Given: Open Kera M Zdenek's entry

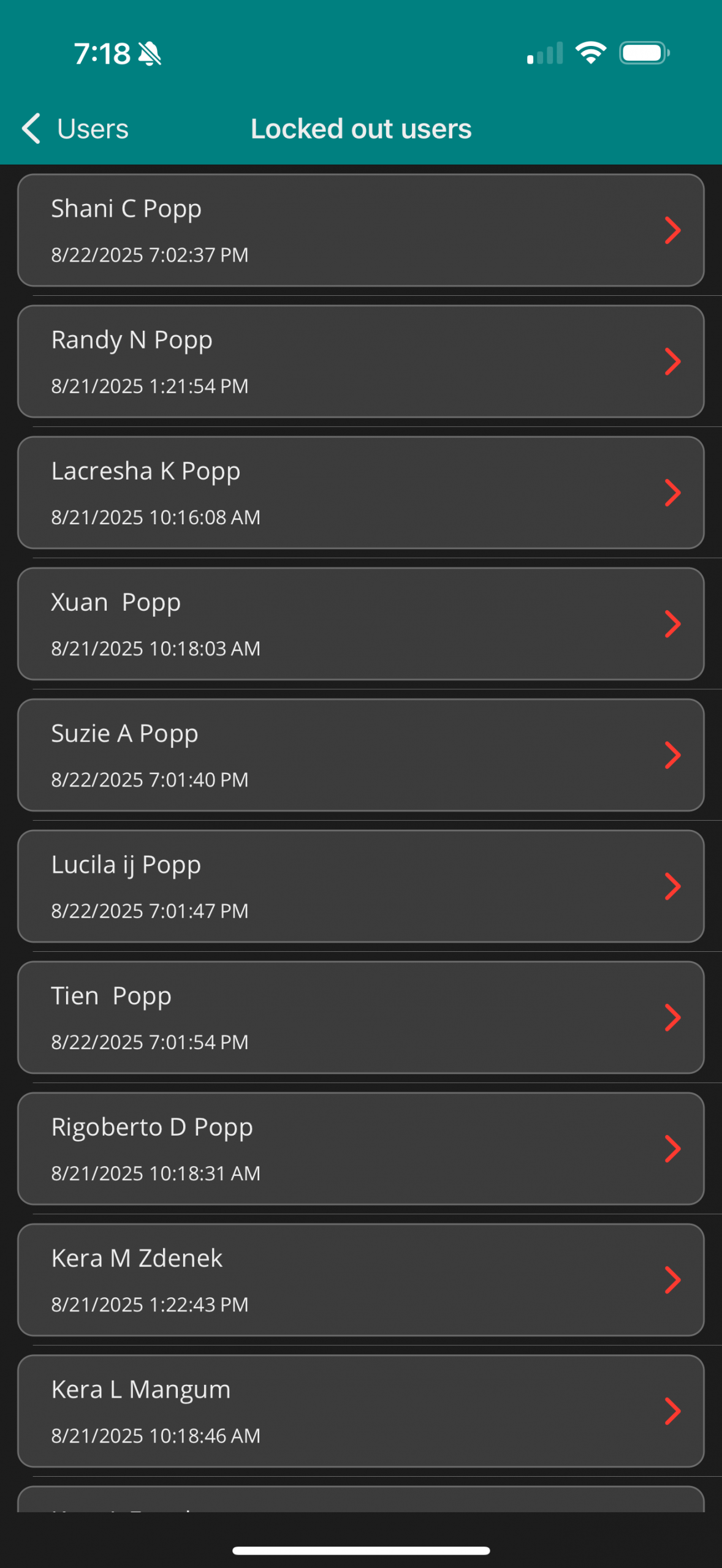Looking at the screenshot, I should pyautogui.click(x=360, y=1279).
